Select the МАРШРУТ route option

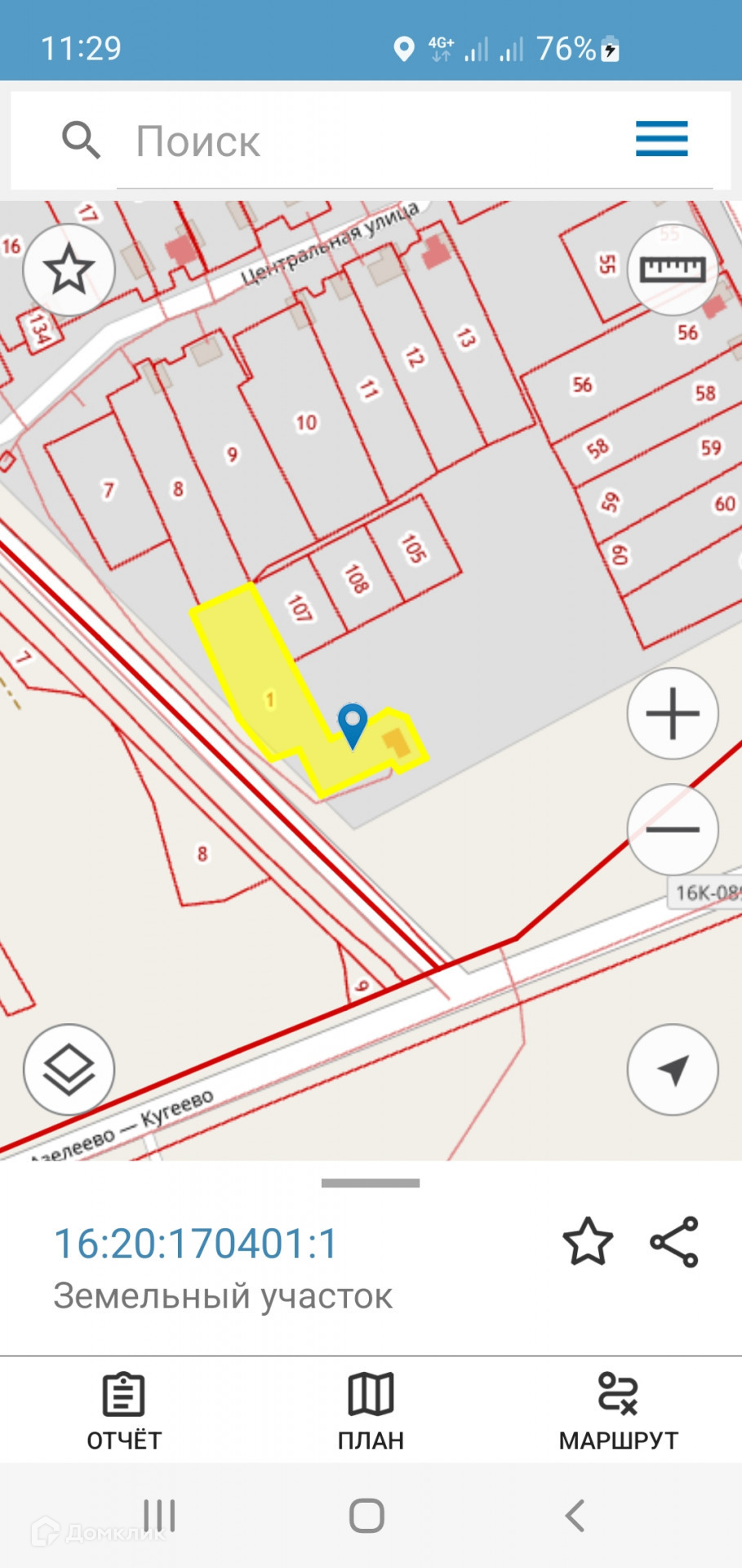click(618, 1411)
